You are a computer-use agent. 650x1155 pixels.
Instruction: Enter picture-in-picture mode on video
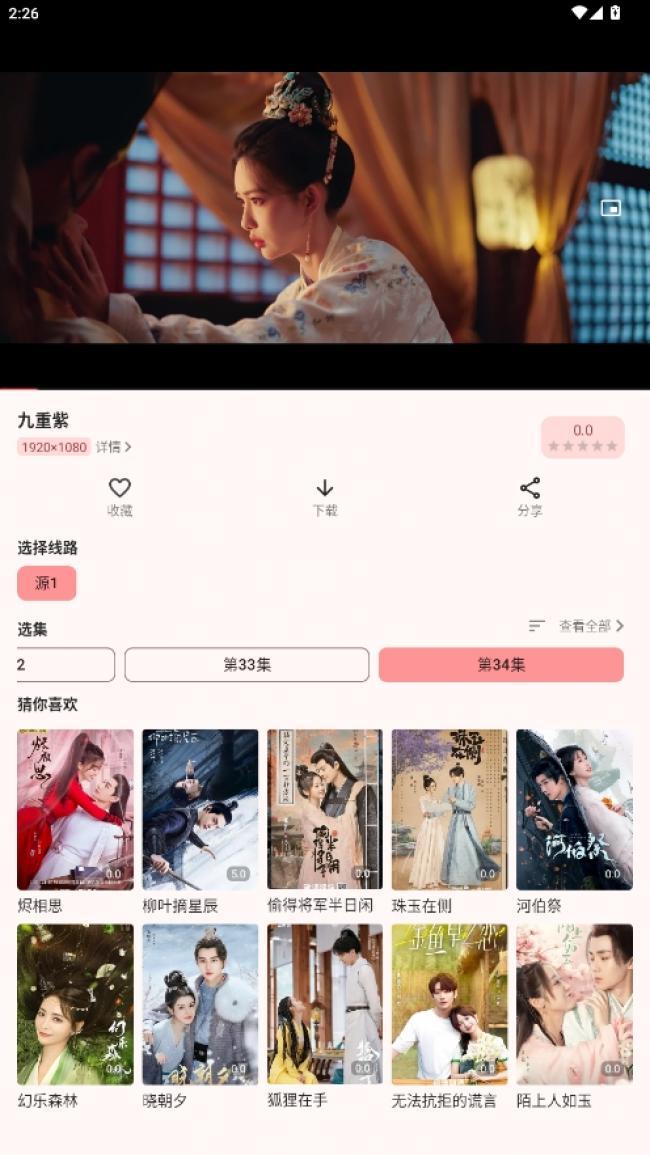(610, 208)
